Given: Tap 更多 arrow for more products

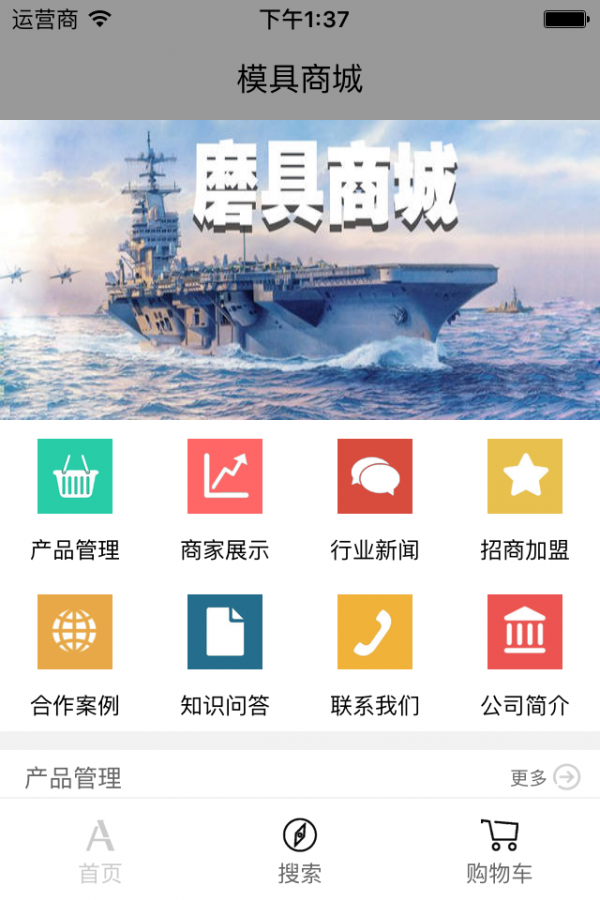Looking at the screenshot, I should point(566,777).
